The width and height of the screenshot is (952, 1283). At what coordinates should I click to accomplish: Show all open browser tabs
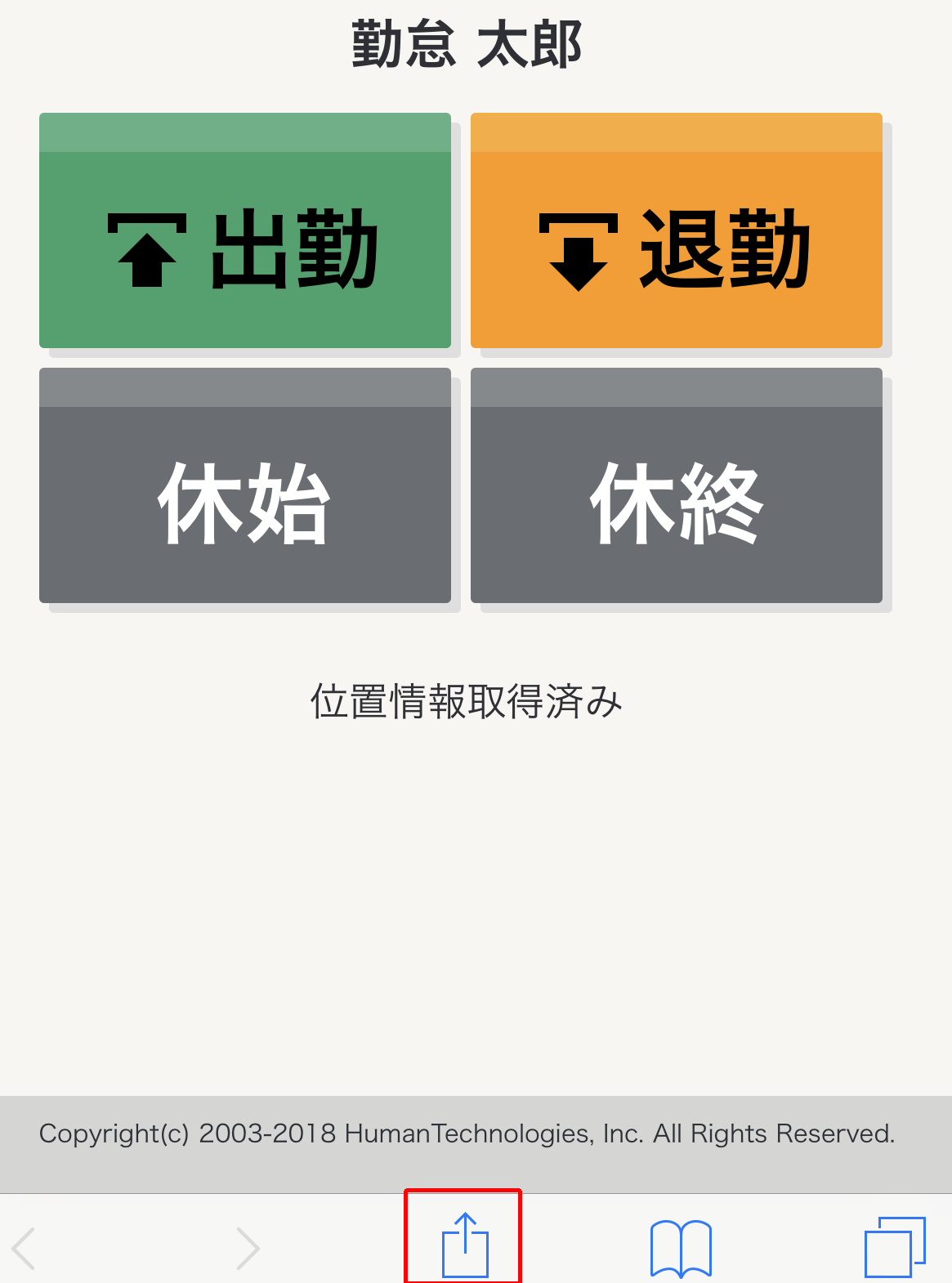(895, 1247)
